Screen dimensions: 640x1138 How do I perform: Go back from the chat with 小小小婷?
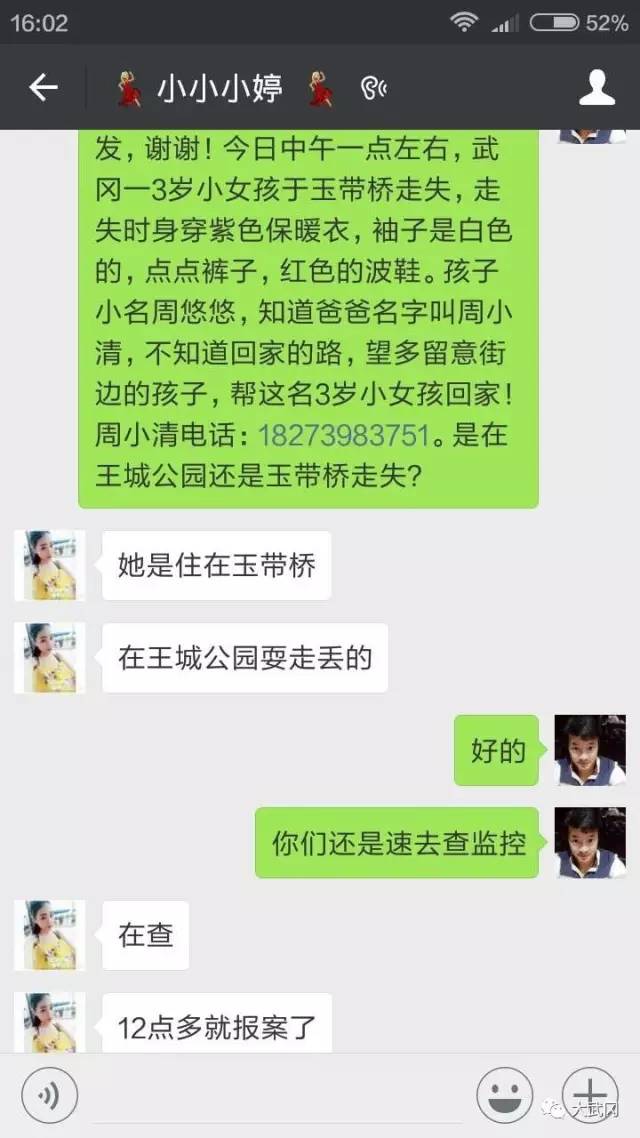pos(44,88)
